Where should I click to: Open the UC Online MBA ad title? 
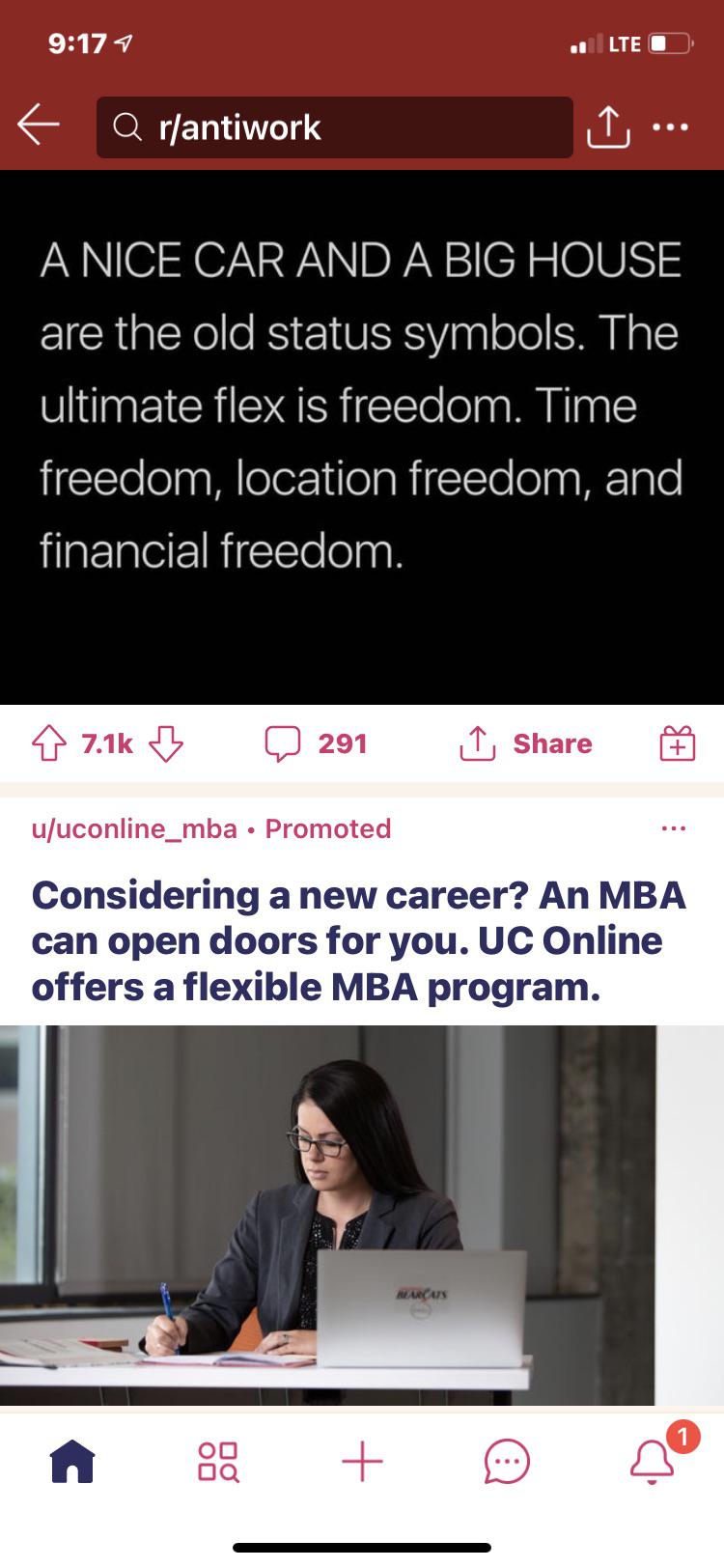click(x=359, y=940)
